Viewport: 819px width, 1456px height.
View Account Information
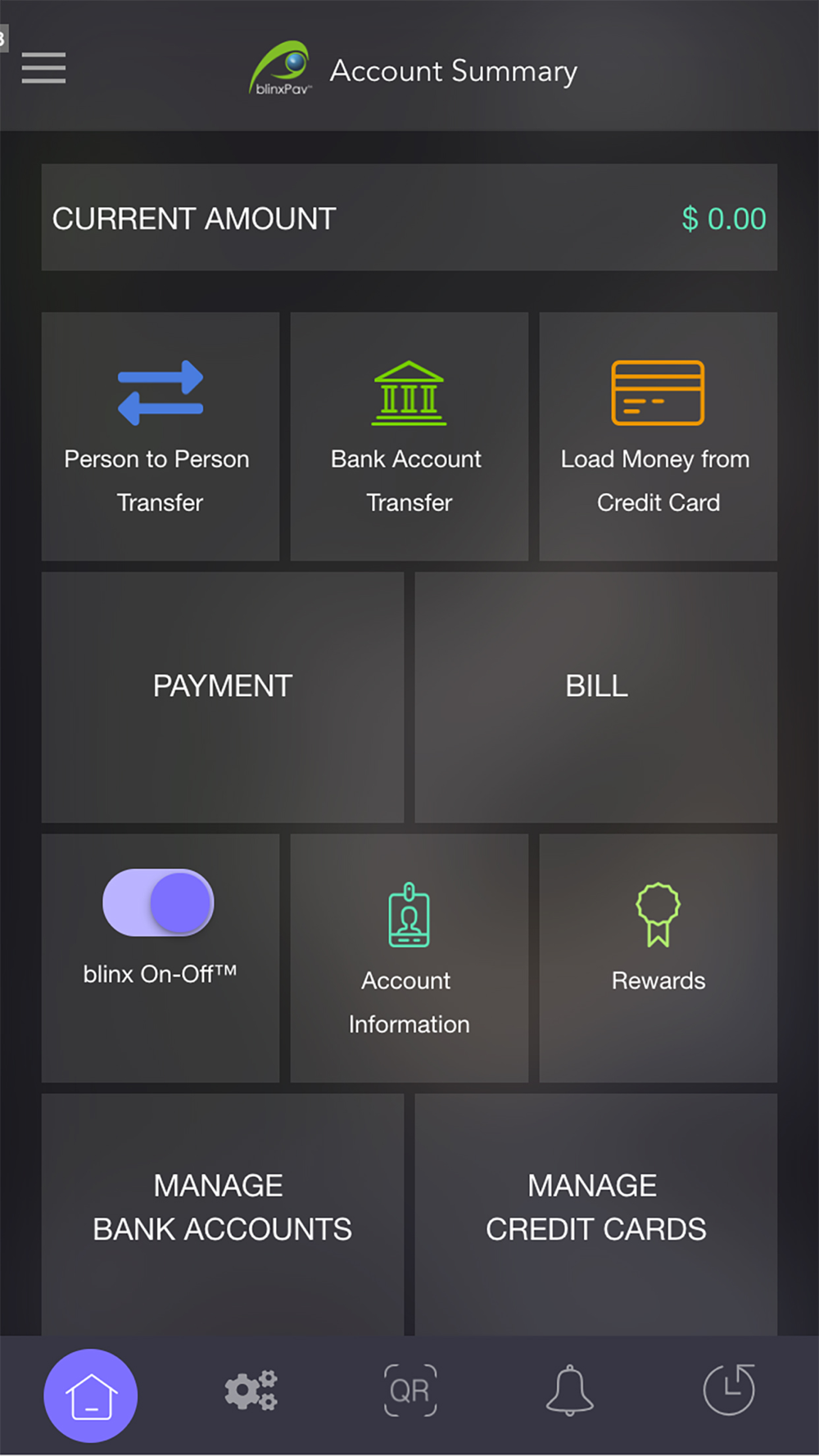pos(409,958)
